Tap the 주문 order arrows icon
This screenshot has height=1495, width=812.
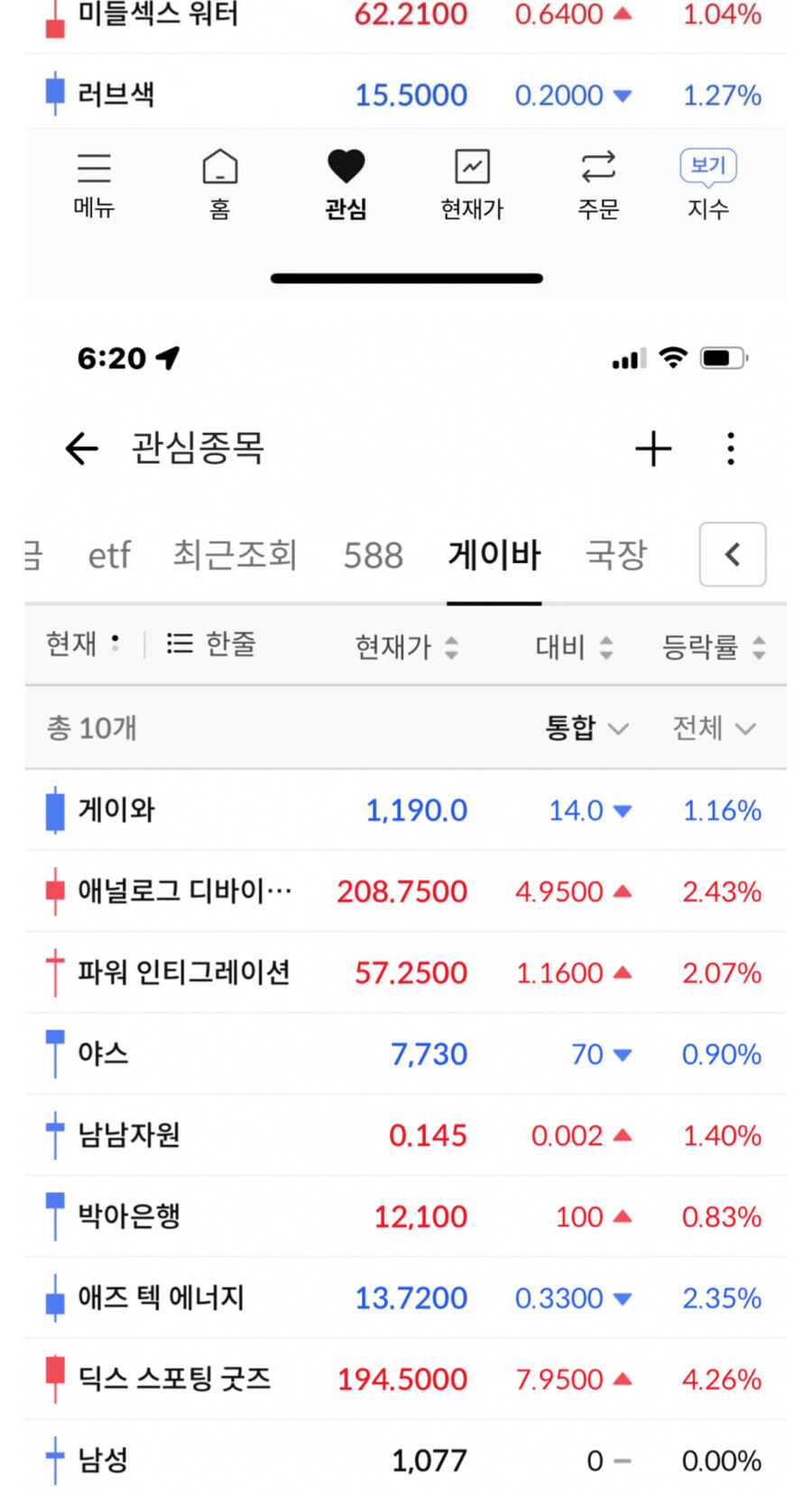[x=597, y=183]
